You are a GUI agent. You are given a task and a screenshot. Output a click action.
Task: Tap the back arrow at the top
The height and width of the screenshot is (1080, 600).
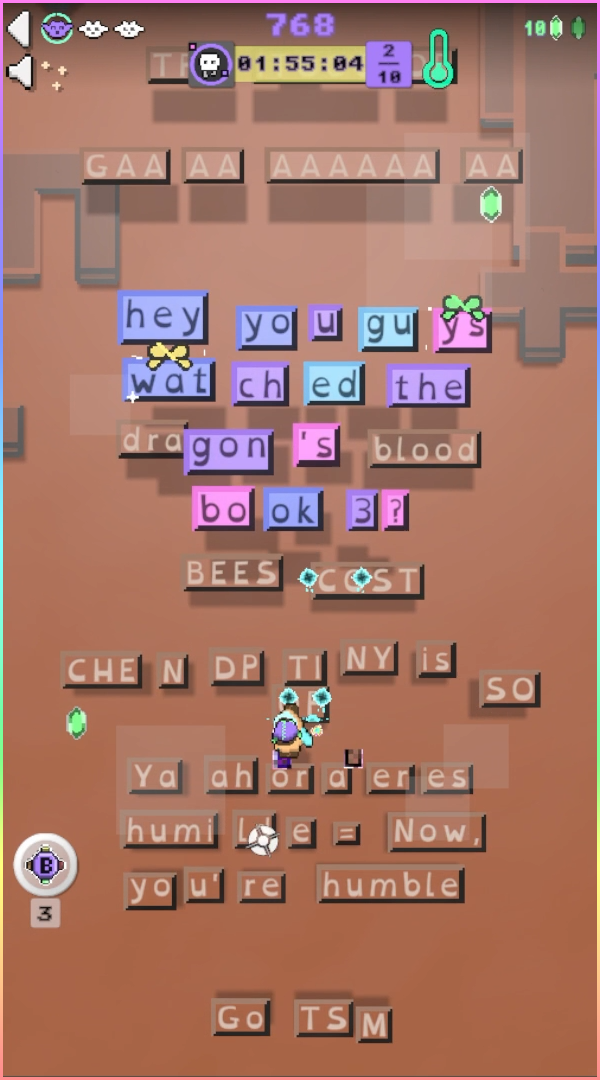click(x=19, y=29)
